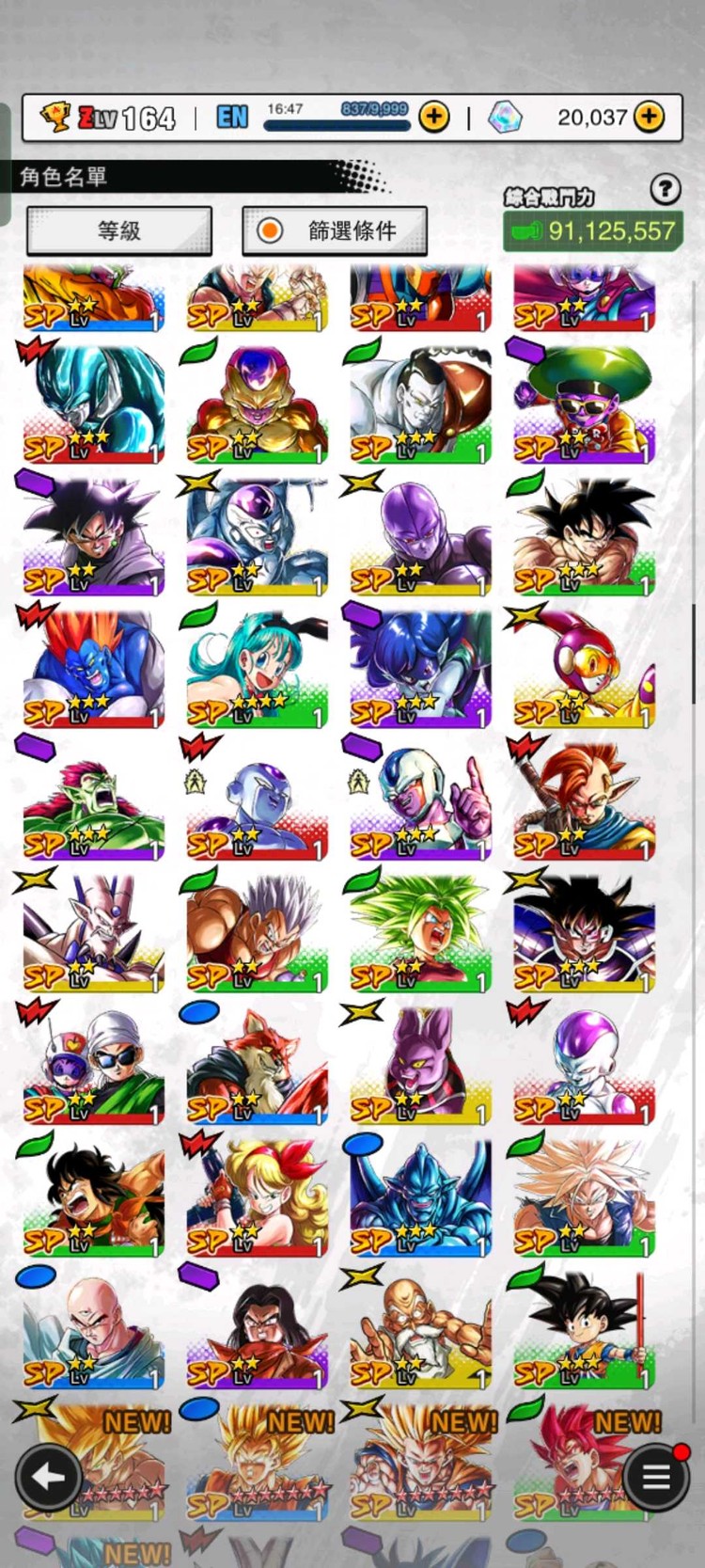Select the purple Hit character card
Image resolution: width=705 pixels, height=1568 pixels.
pos(420,536)
